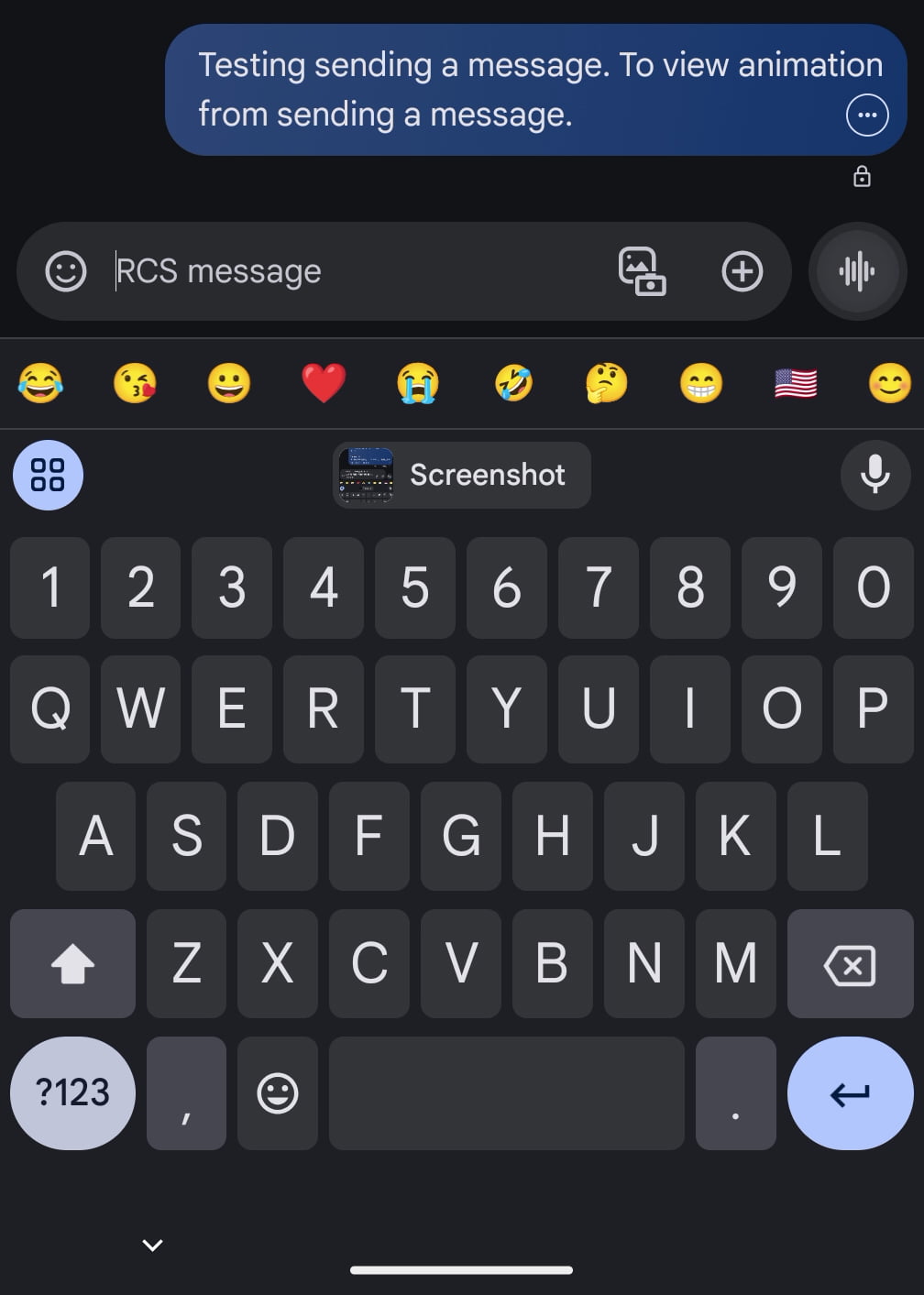Switch to the symbols layout with ?123 key
This screenshot has height=1295, width=924.
pyautogui.click(x=72, y=1092)
